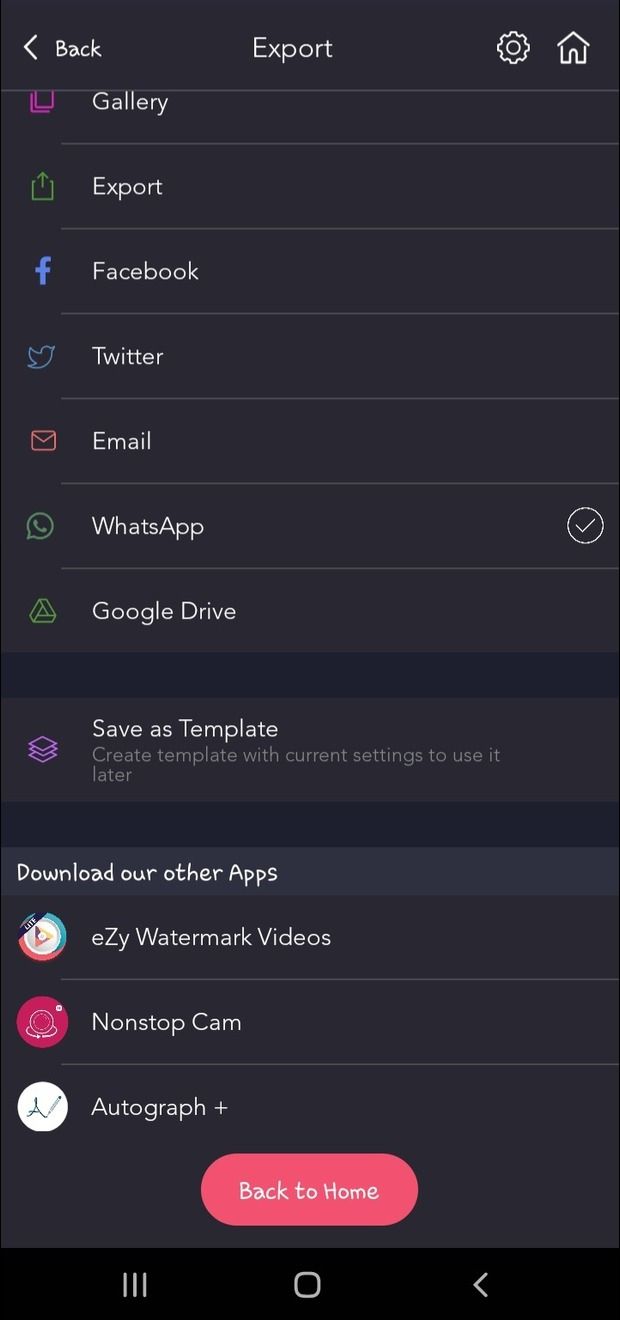
Task: Tap the system back button
Action: pos(481,1285)
